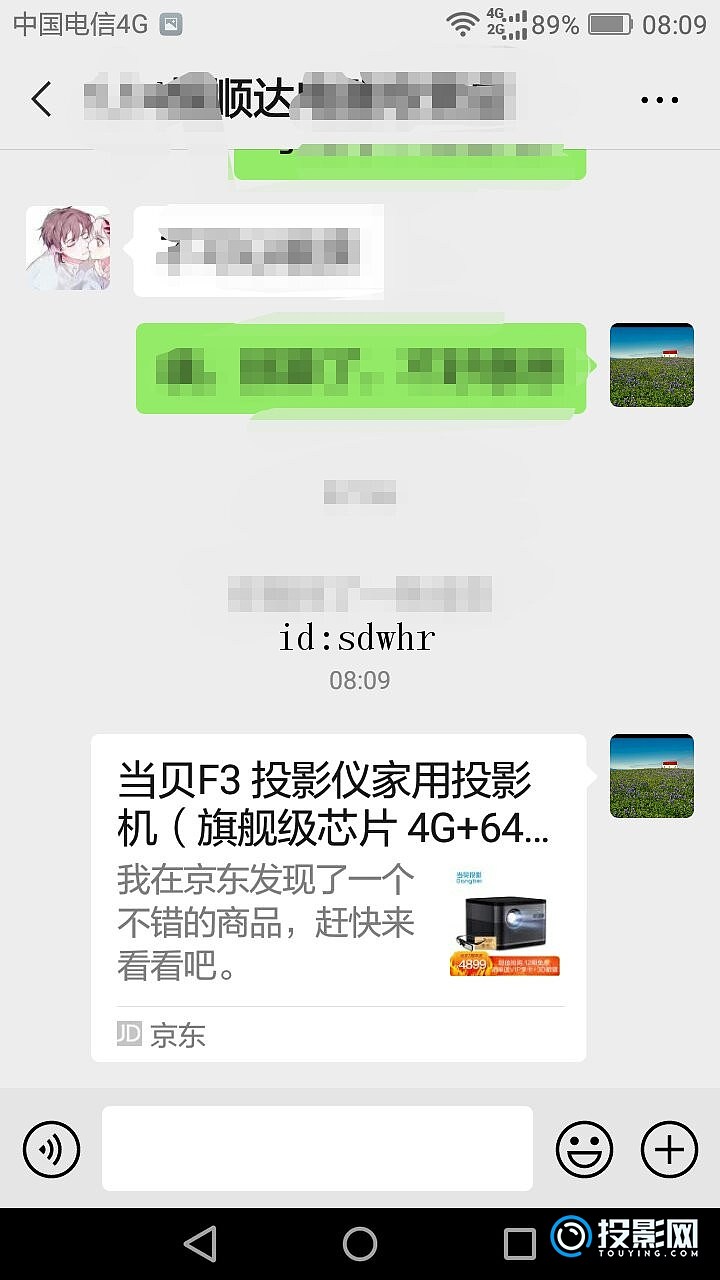Open the shared JD 当贝F3 projector card
720x1280 pixels.
tap(338, 896)
